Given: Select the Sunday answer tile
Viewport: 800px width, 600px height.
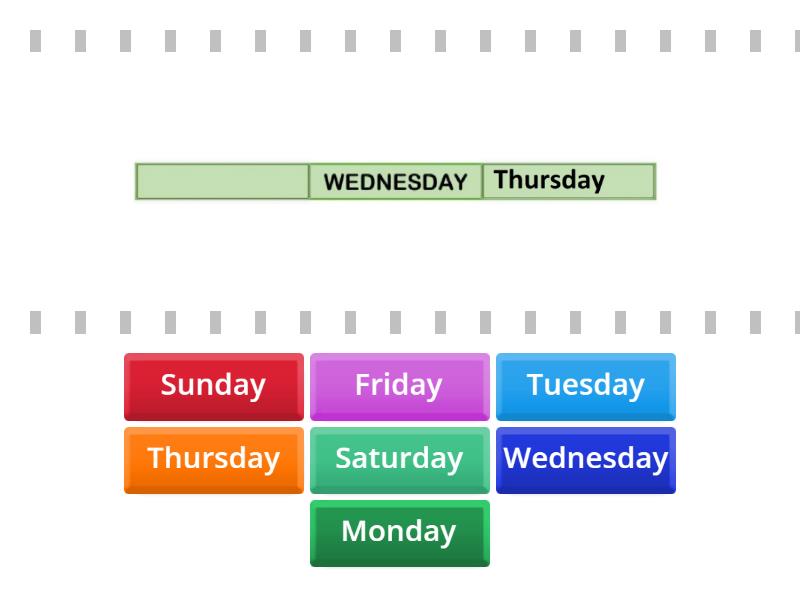Looking at the screenshot, I should [x=213, y=386].
